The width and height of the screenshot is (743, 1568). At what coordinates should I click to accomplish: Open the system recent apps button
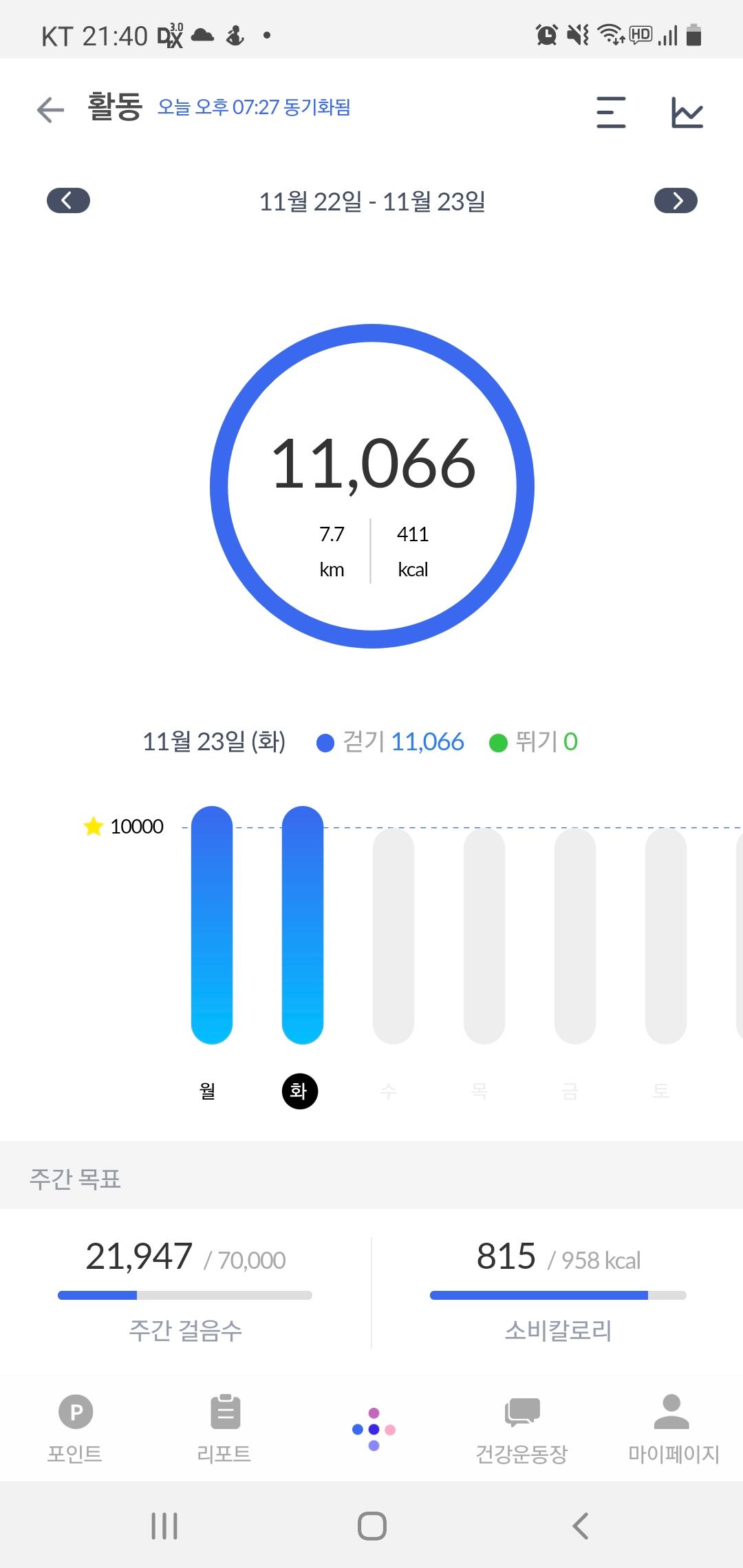coord(164,1526)
